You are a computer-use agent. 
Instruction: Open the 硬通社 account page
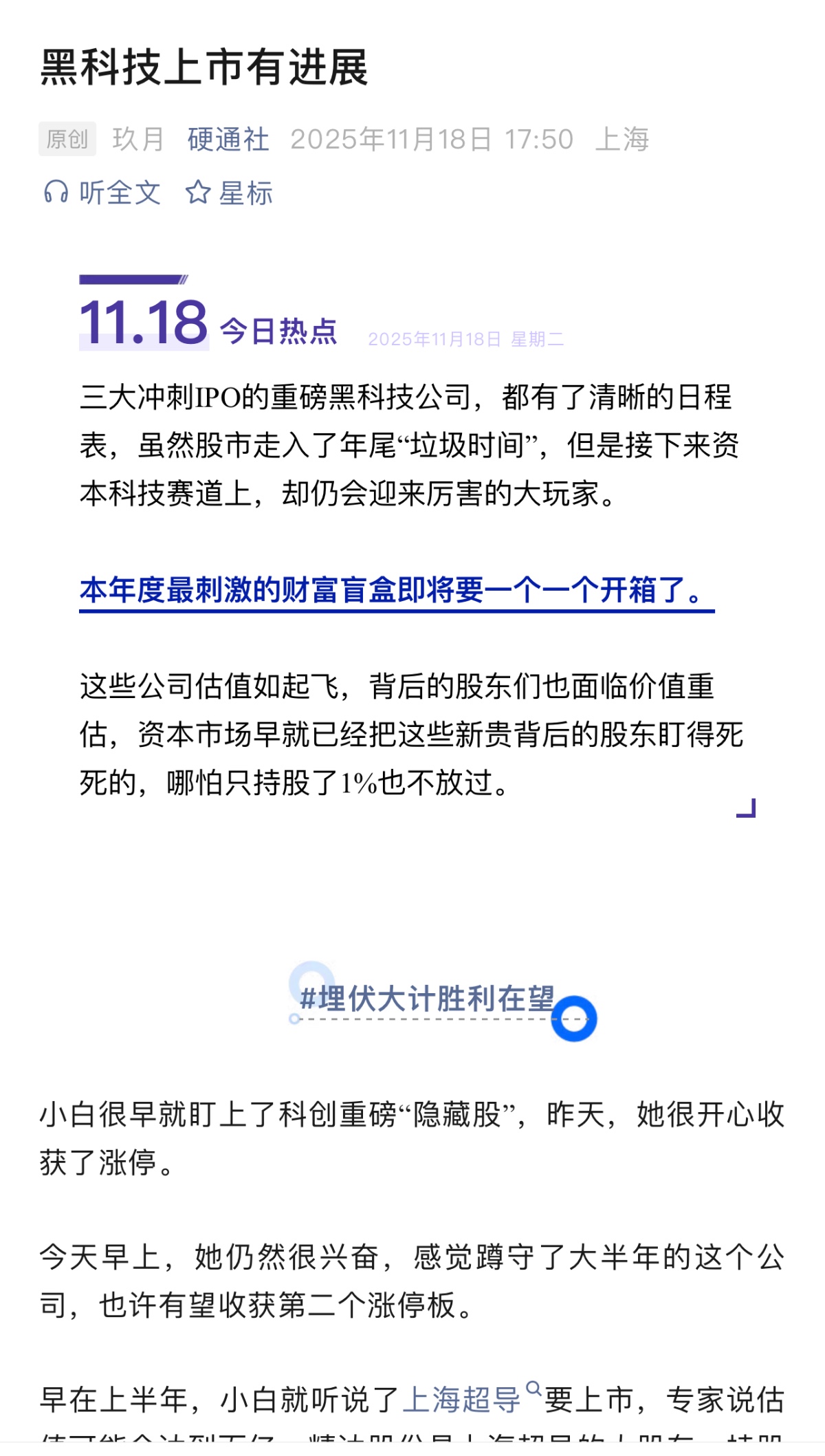coord(228,140)
